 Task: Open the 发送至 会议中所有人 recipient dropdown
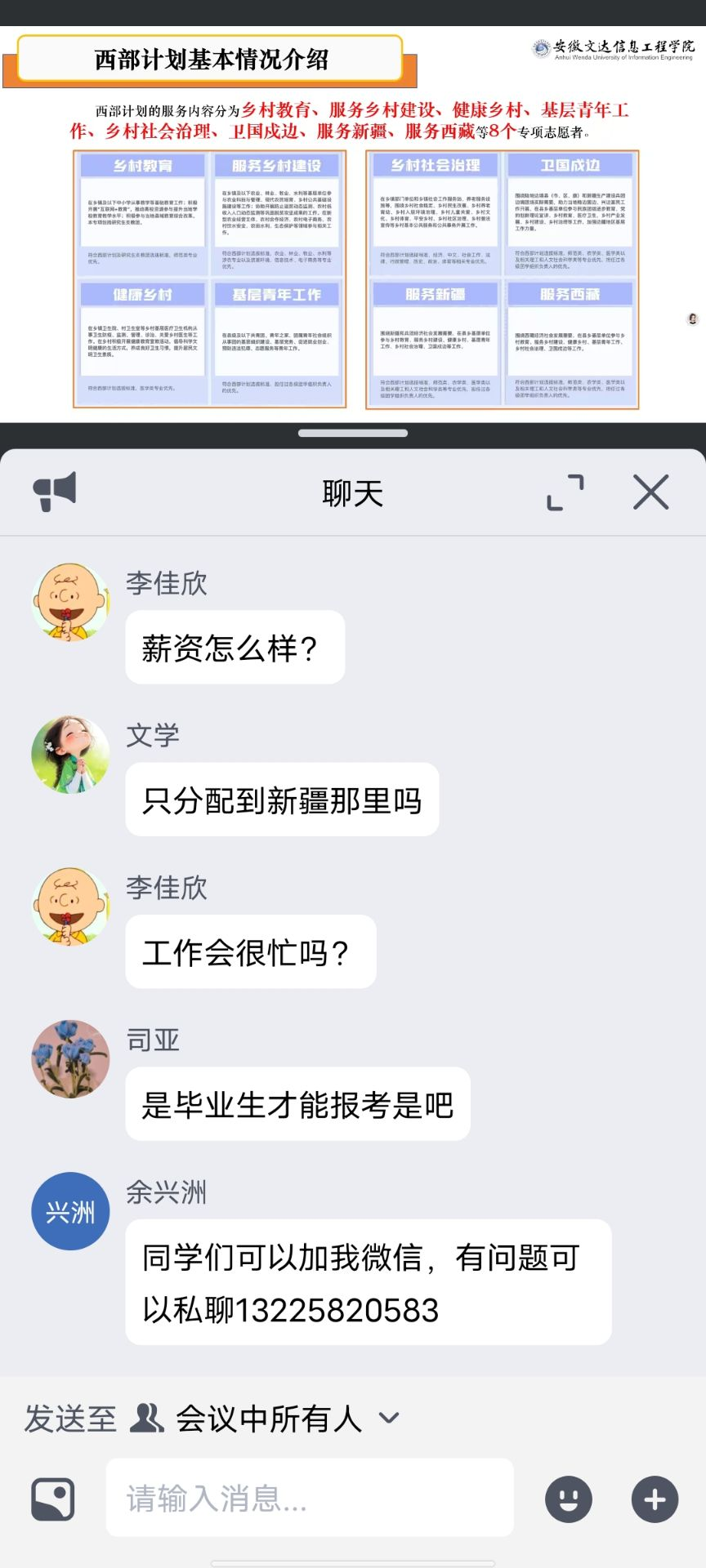pyautogui.click(x=270, y=1419)
